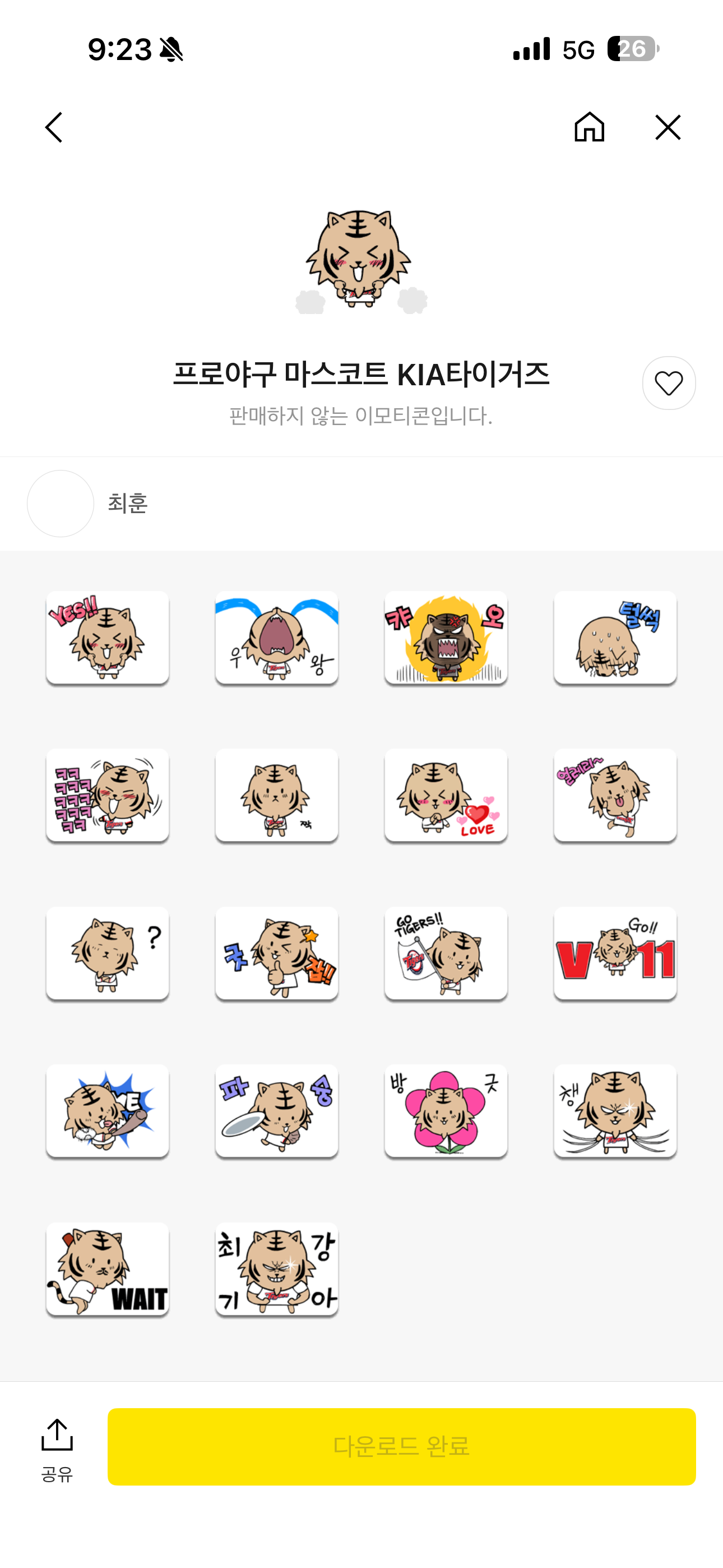Image resolution: width=723 pixels, height=1568 pixels.
Task: View the 털썩 collapsed tiger emoticon
Action: pos(615,637)
